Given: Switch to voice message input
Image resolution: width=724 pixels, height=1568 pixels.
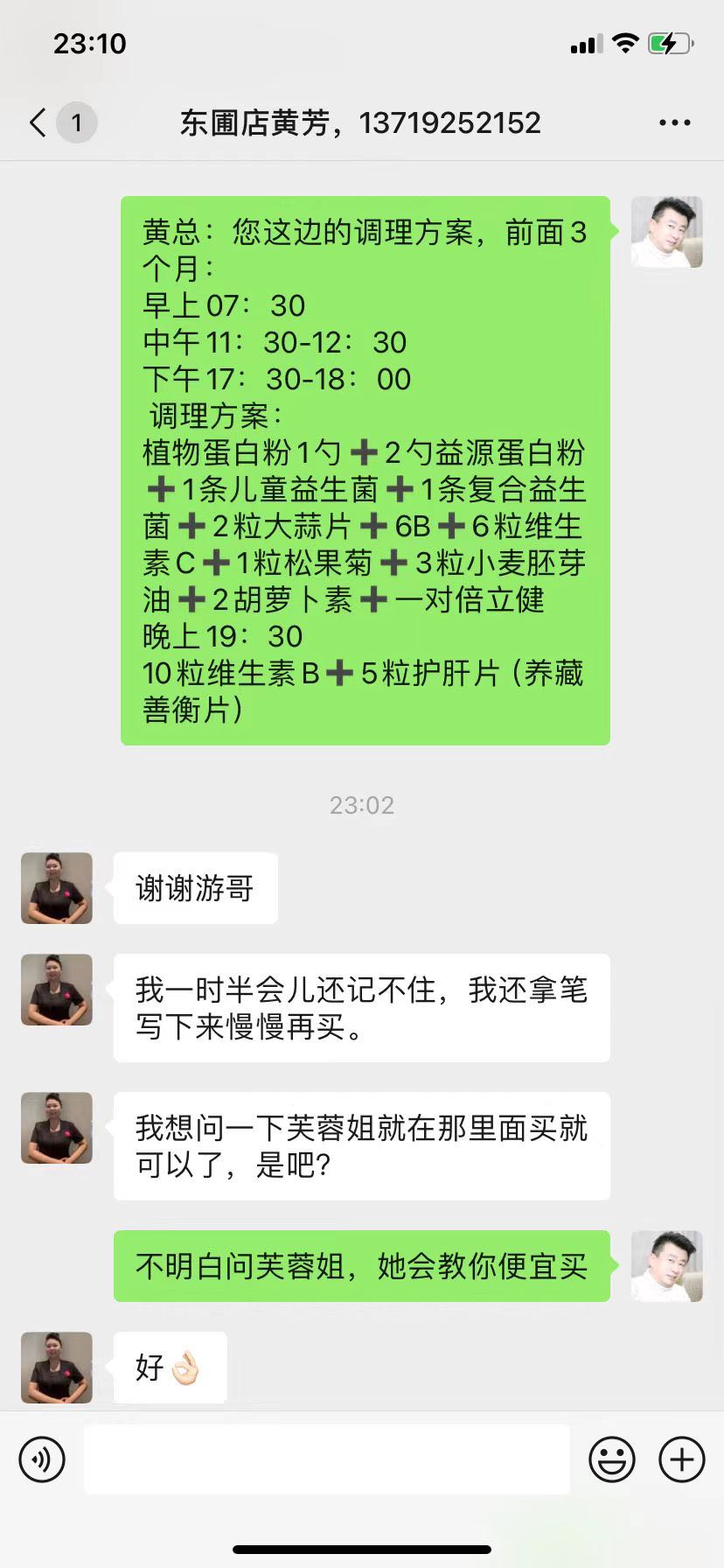Looking at the screenshot, I should click(42, 1459).
